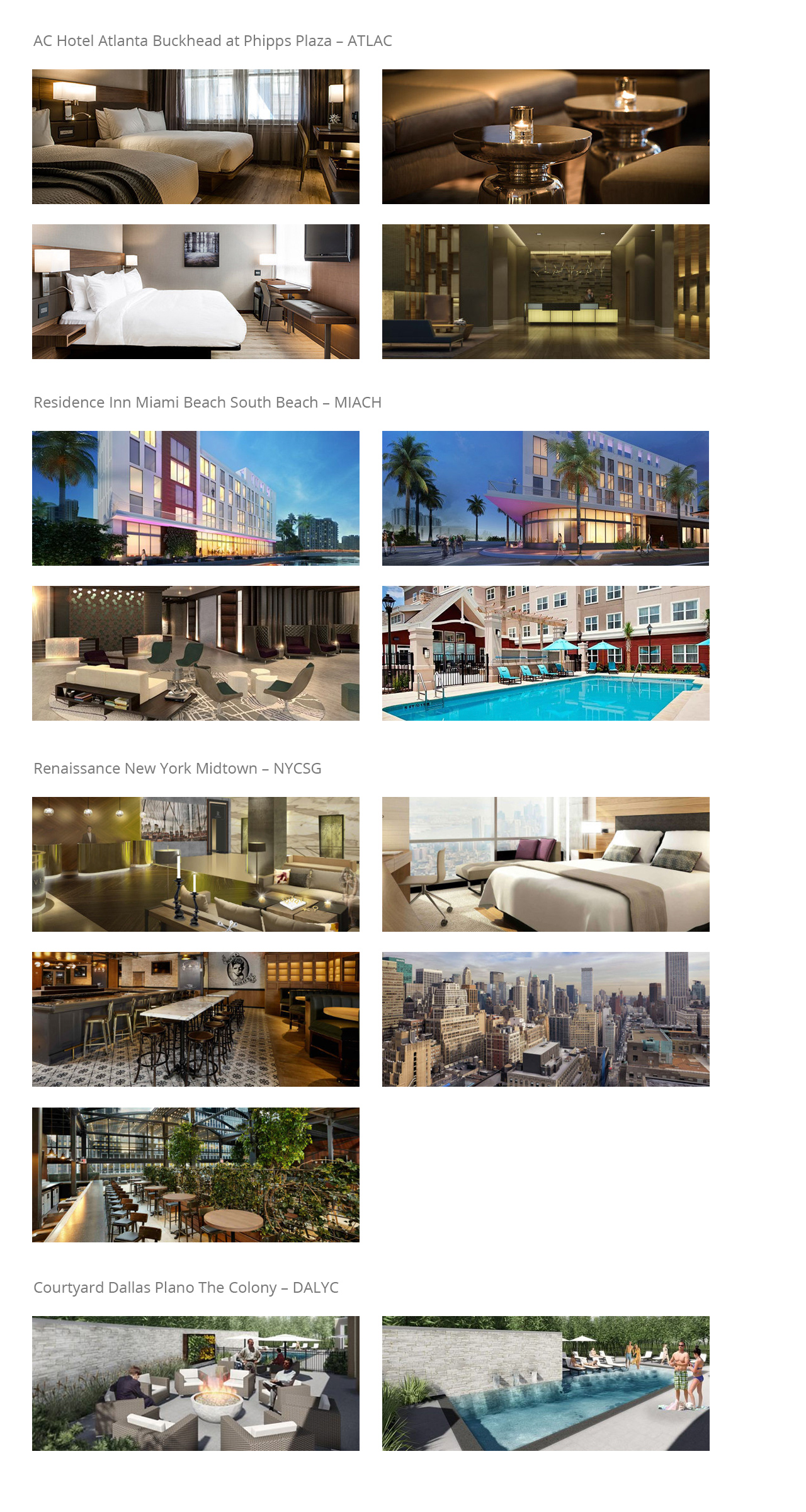Image resolution: width=806 pixels, height=1512 pixels.
Task: View the Courtyard Dallas fire pit patio image
Action: (x=196, y=1383)
